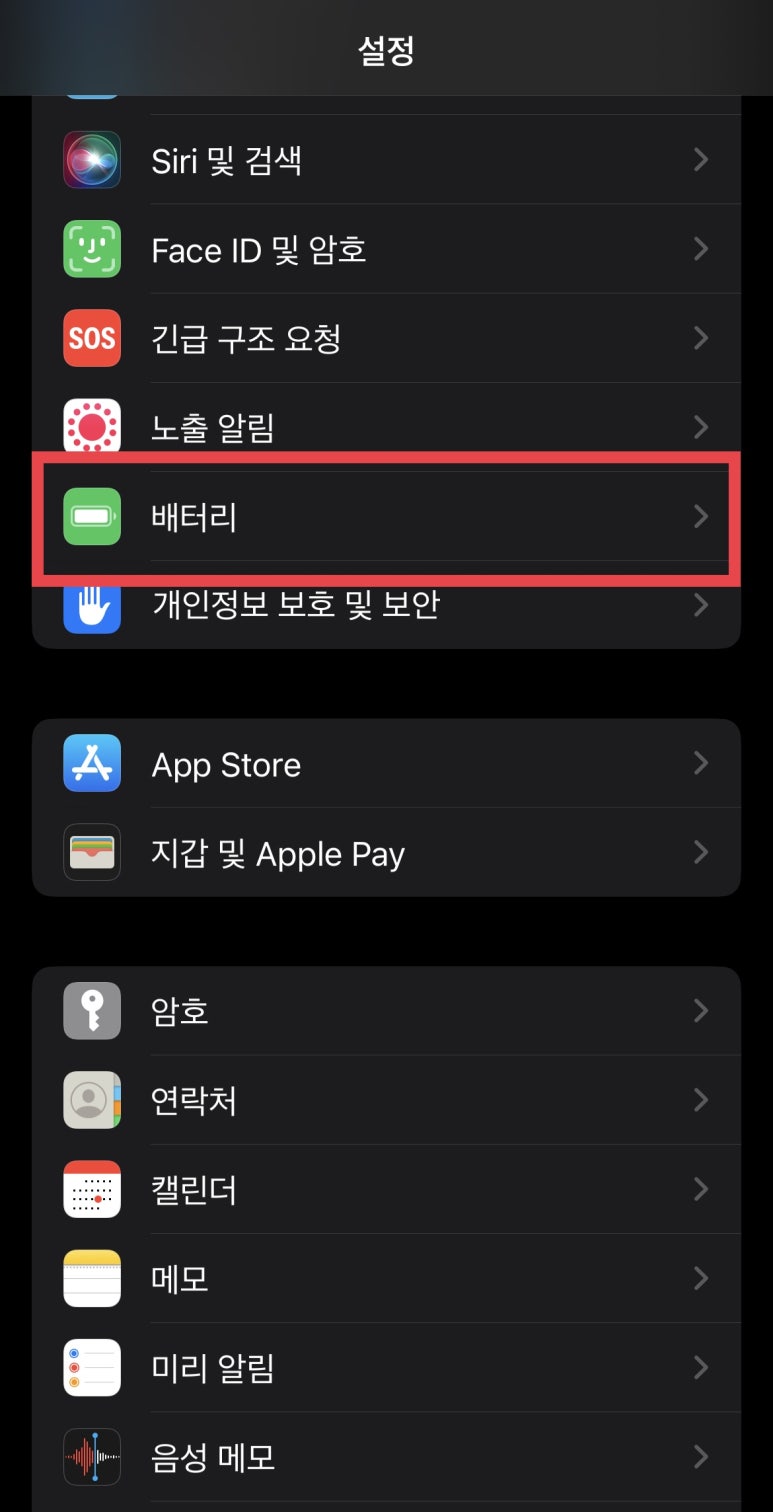Open 긴급 구조 요청 settings
773x1512 pixels.
[x=386, y=338]
